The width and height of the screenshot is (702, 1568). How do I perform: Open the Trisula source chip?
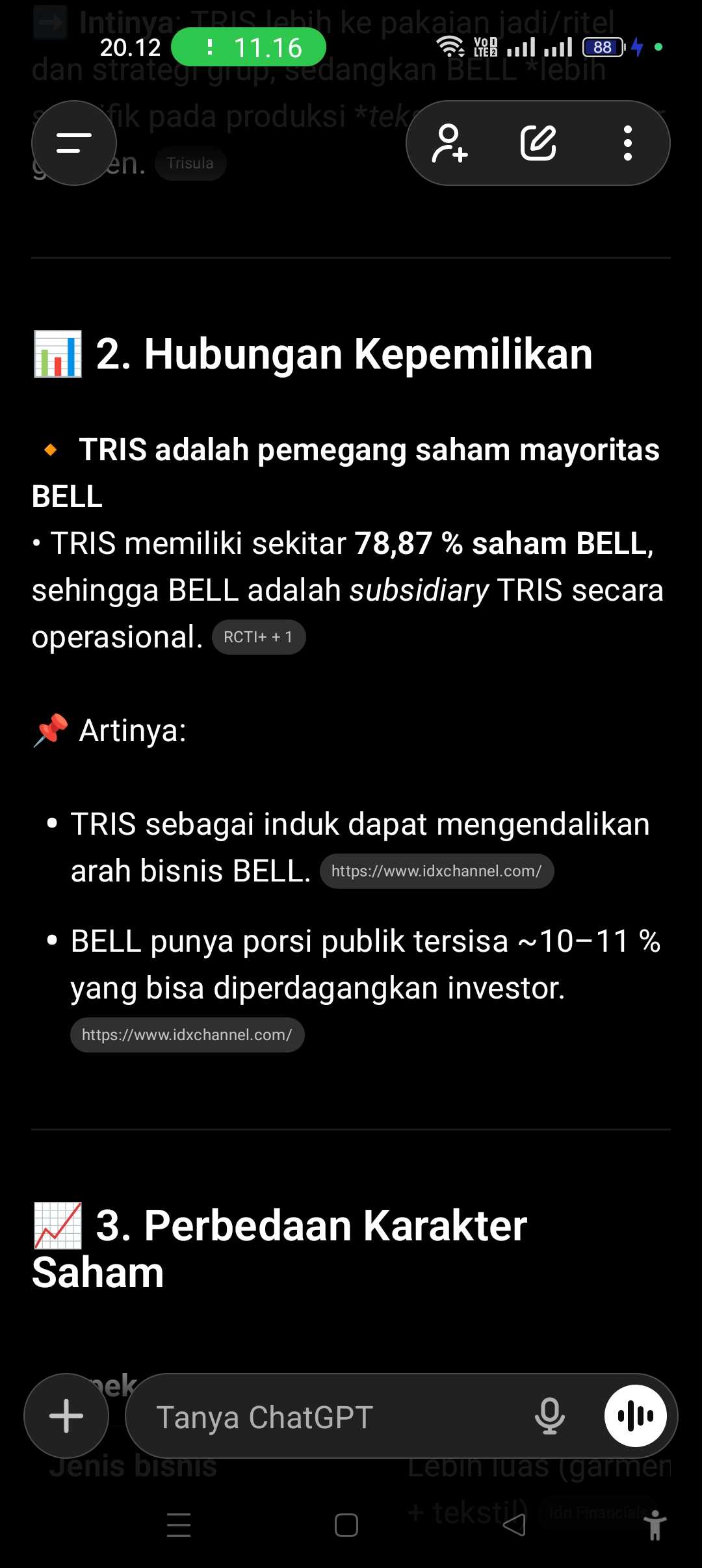(190, 163)
